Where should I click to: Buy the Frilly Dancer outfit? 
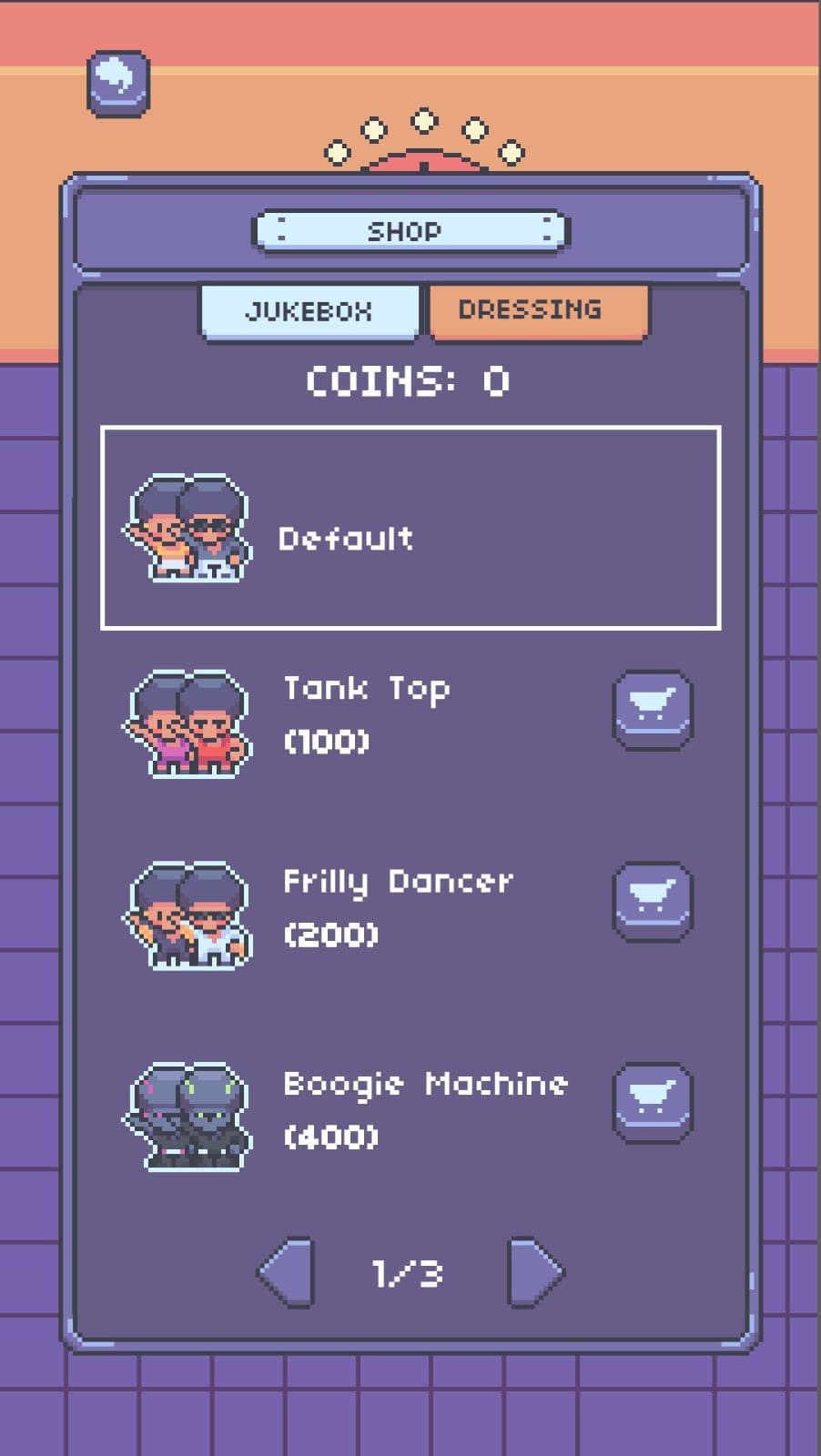(x=653, y=899)
